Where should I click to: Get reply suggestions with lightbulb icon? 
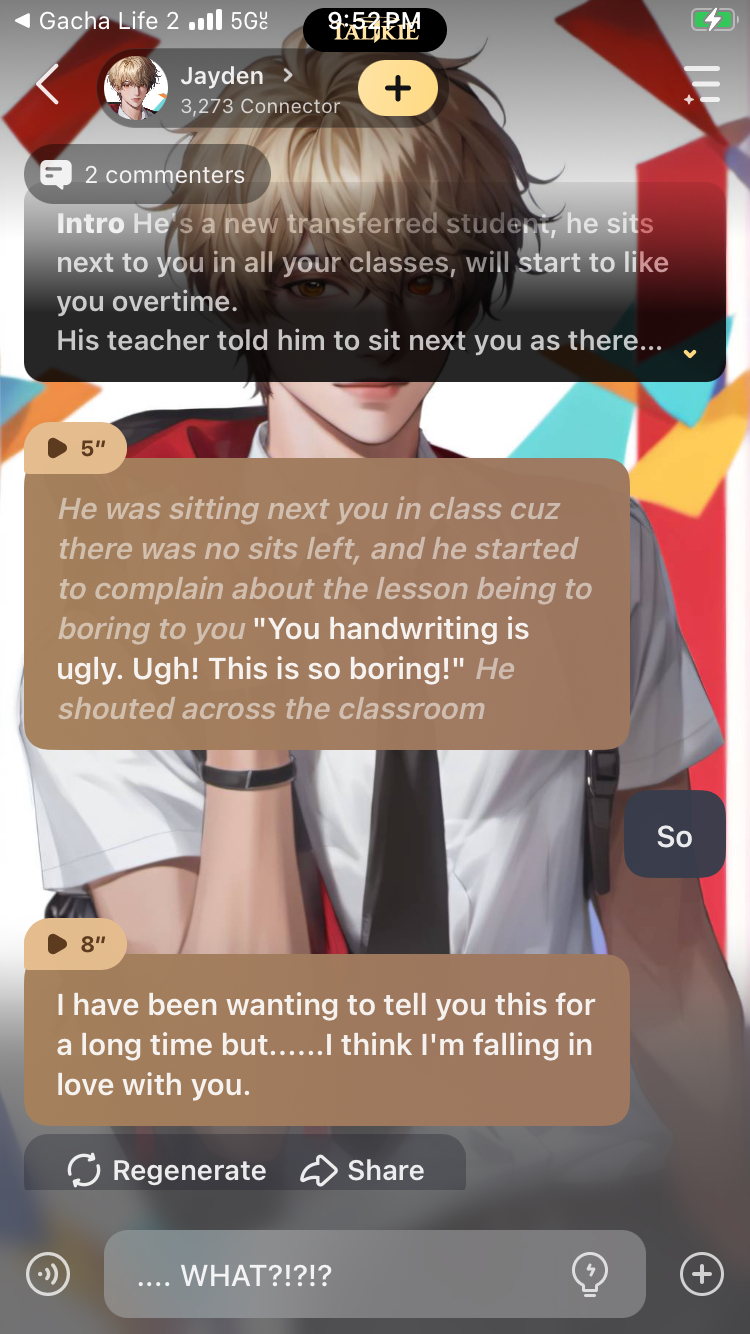[x=589, y=1274]
